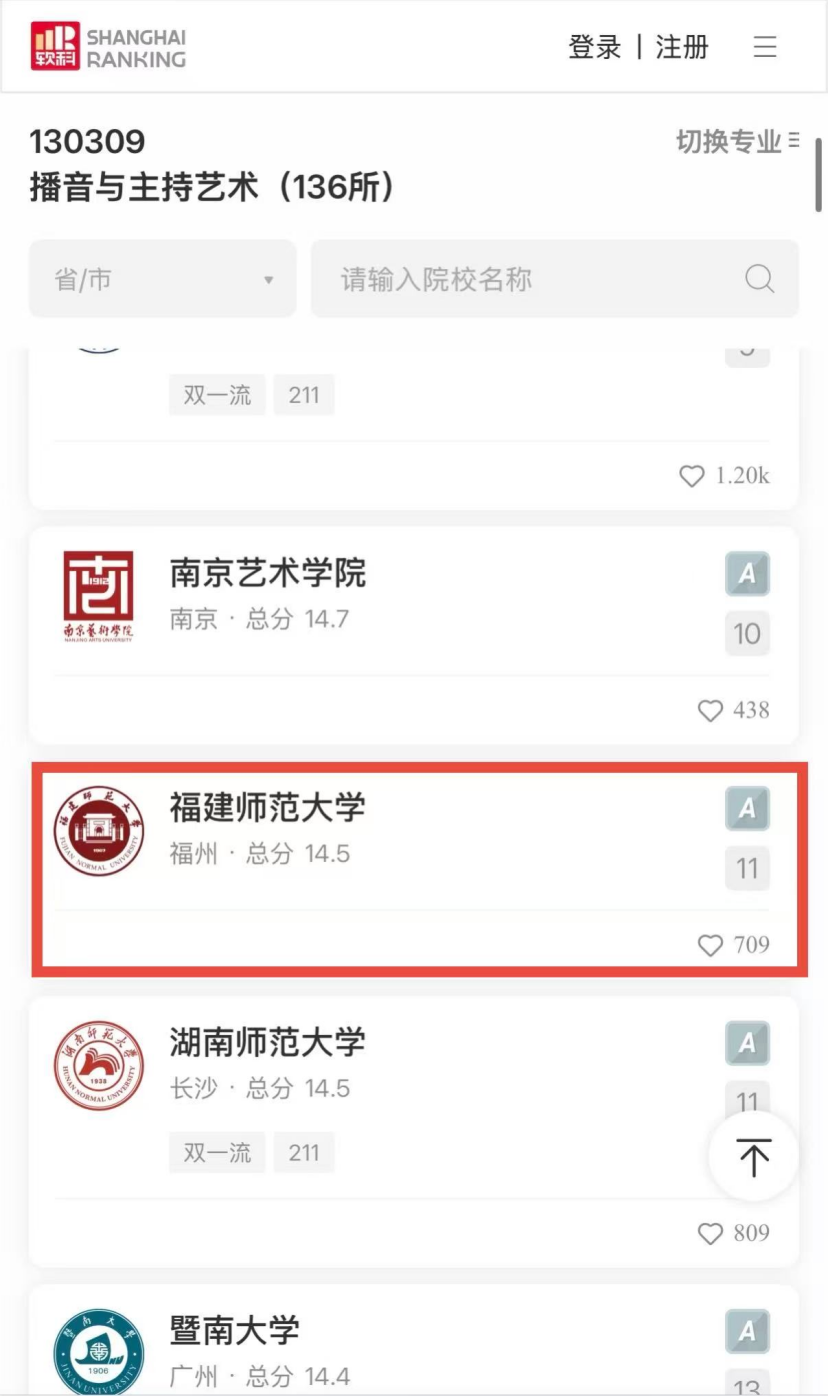Open 南京艺术学院 card

(268, 574)
